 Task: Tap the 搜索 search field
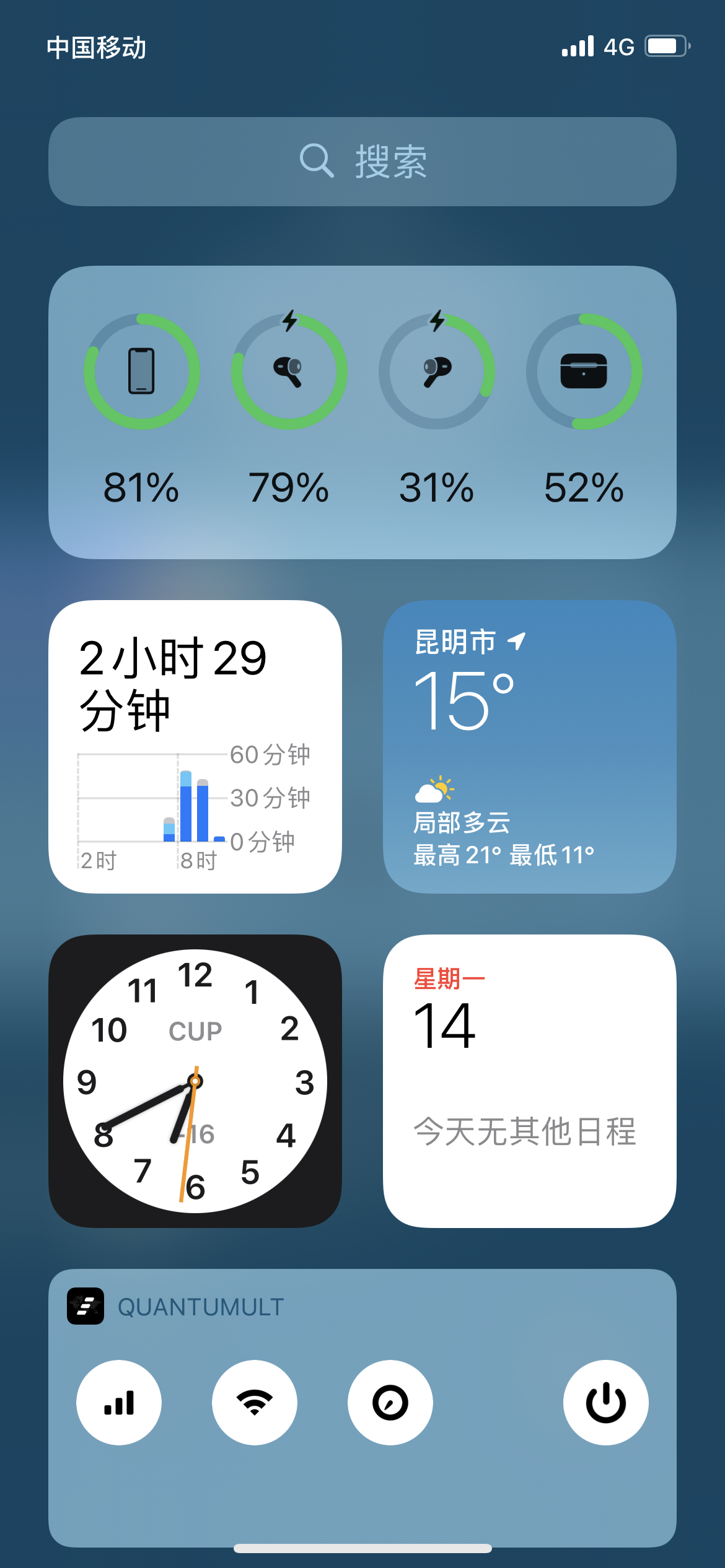[x=362, y=162]
